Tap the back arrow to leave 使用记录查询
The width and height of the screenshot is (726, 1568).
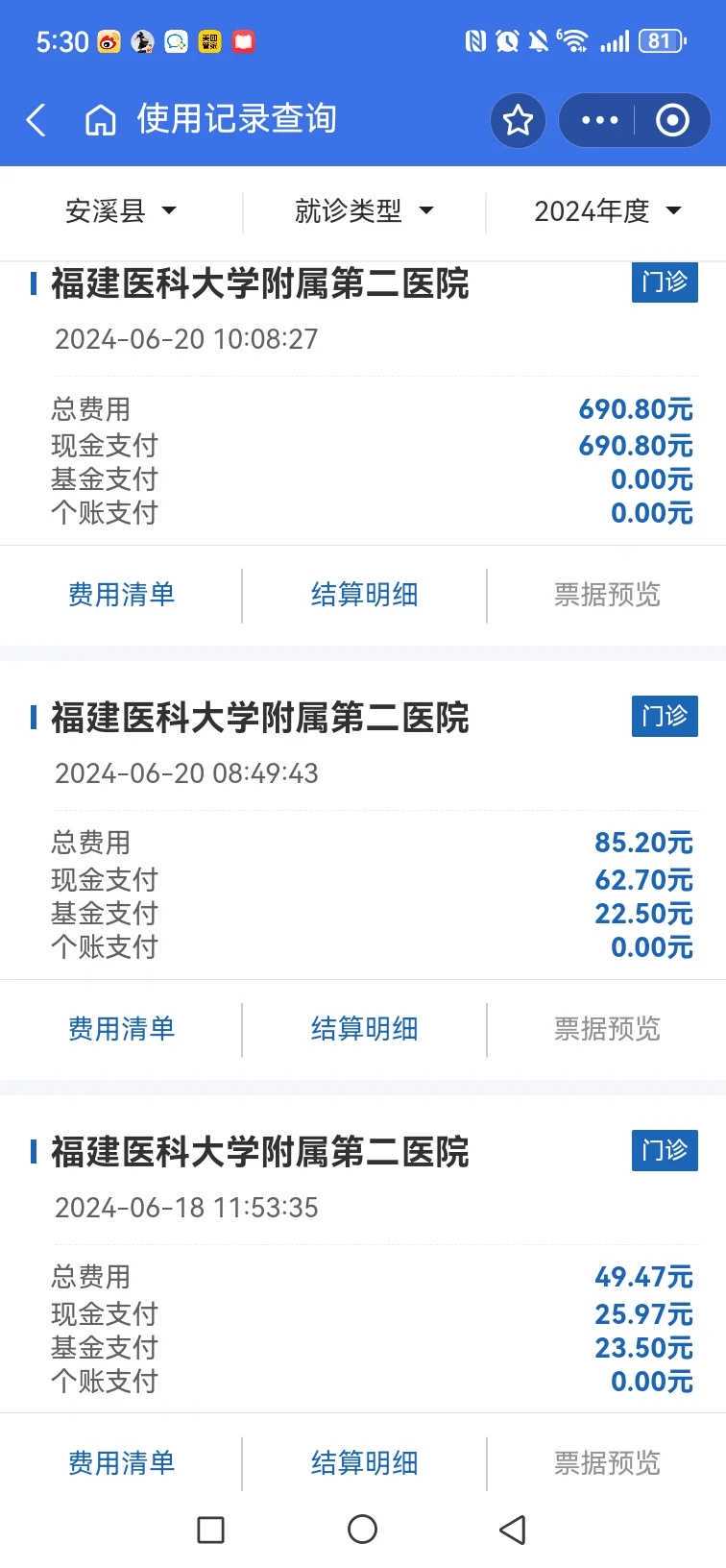tap(36, 119)
